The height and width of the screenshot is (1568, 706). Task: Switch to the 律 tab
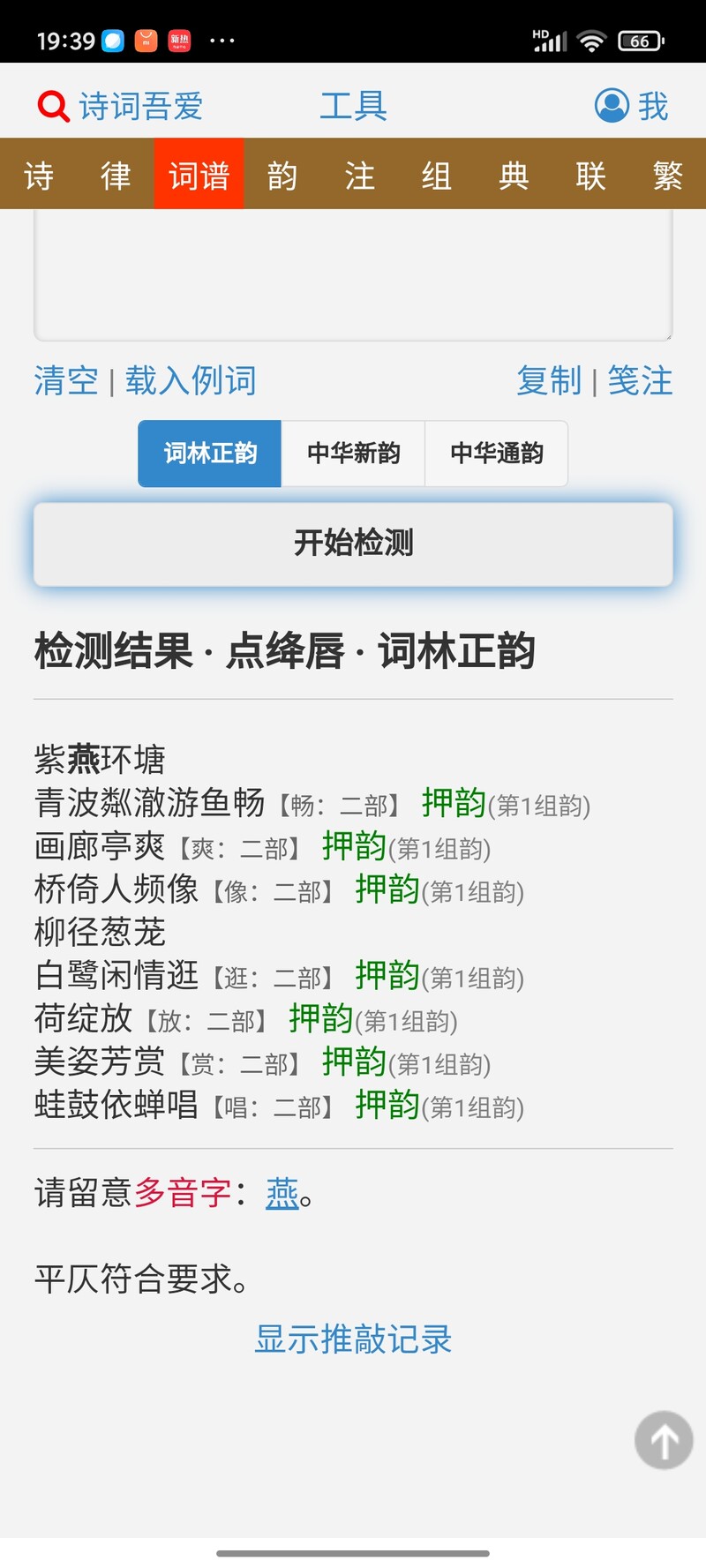tap(116, 175)
